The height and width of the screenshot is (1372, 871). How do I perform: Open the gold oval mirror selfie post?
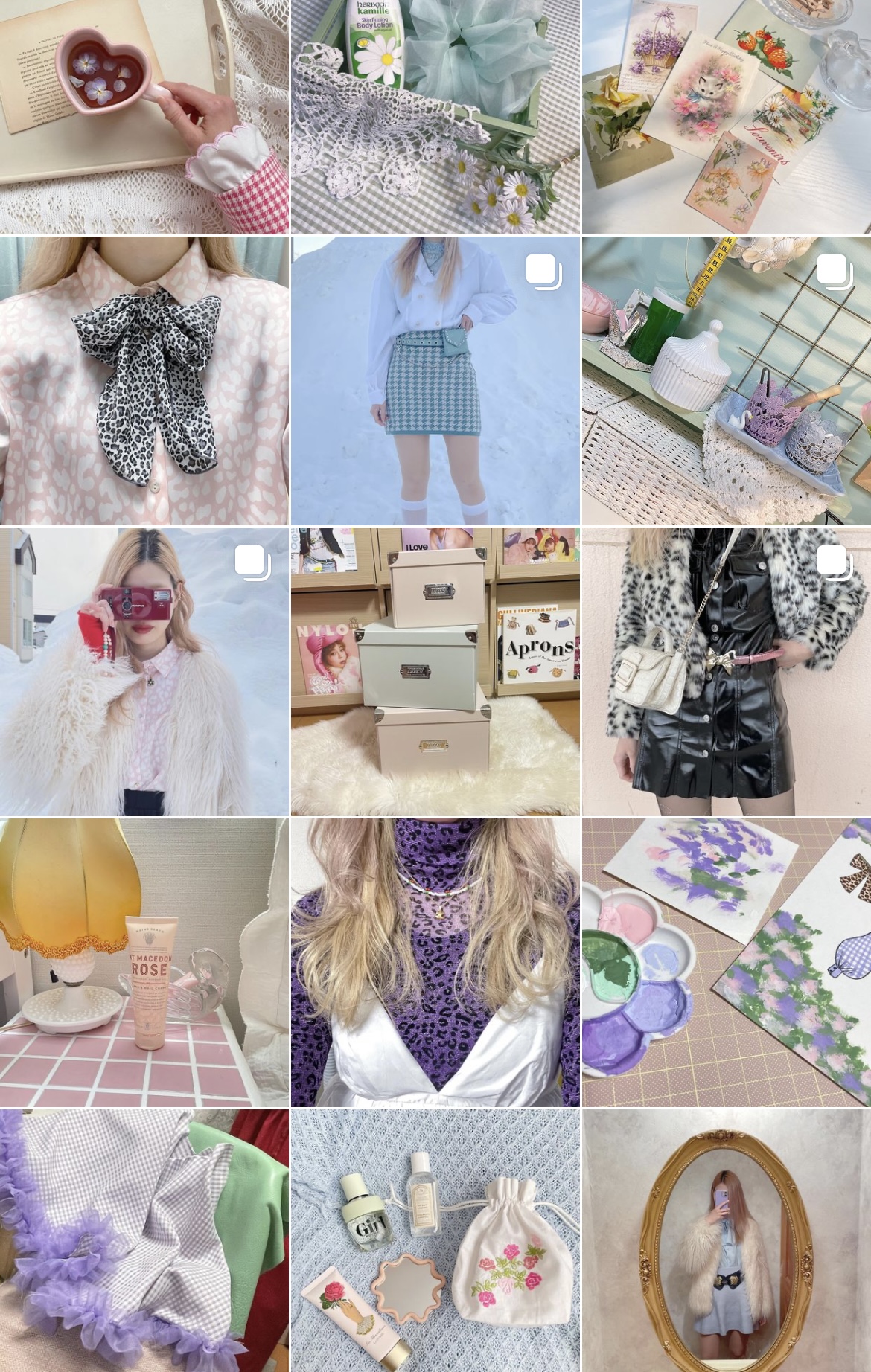[x=727, y=1240]
